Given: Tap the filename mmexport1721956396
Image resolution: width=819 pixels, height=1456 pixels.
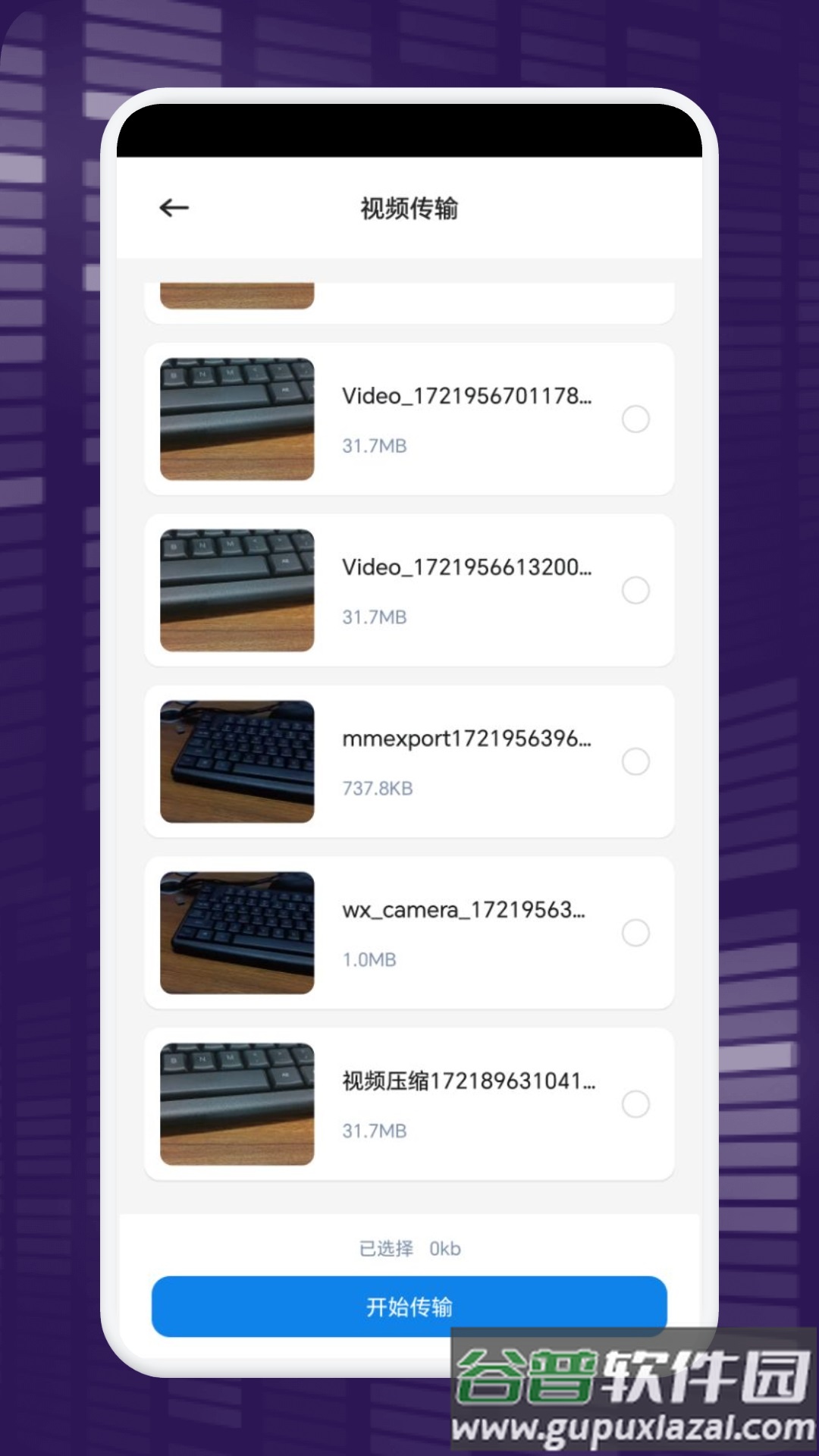Looking at the screenshot, I should tap(466, 740).
